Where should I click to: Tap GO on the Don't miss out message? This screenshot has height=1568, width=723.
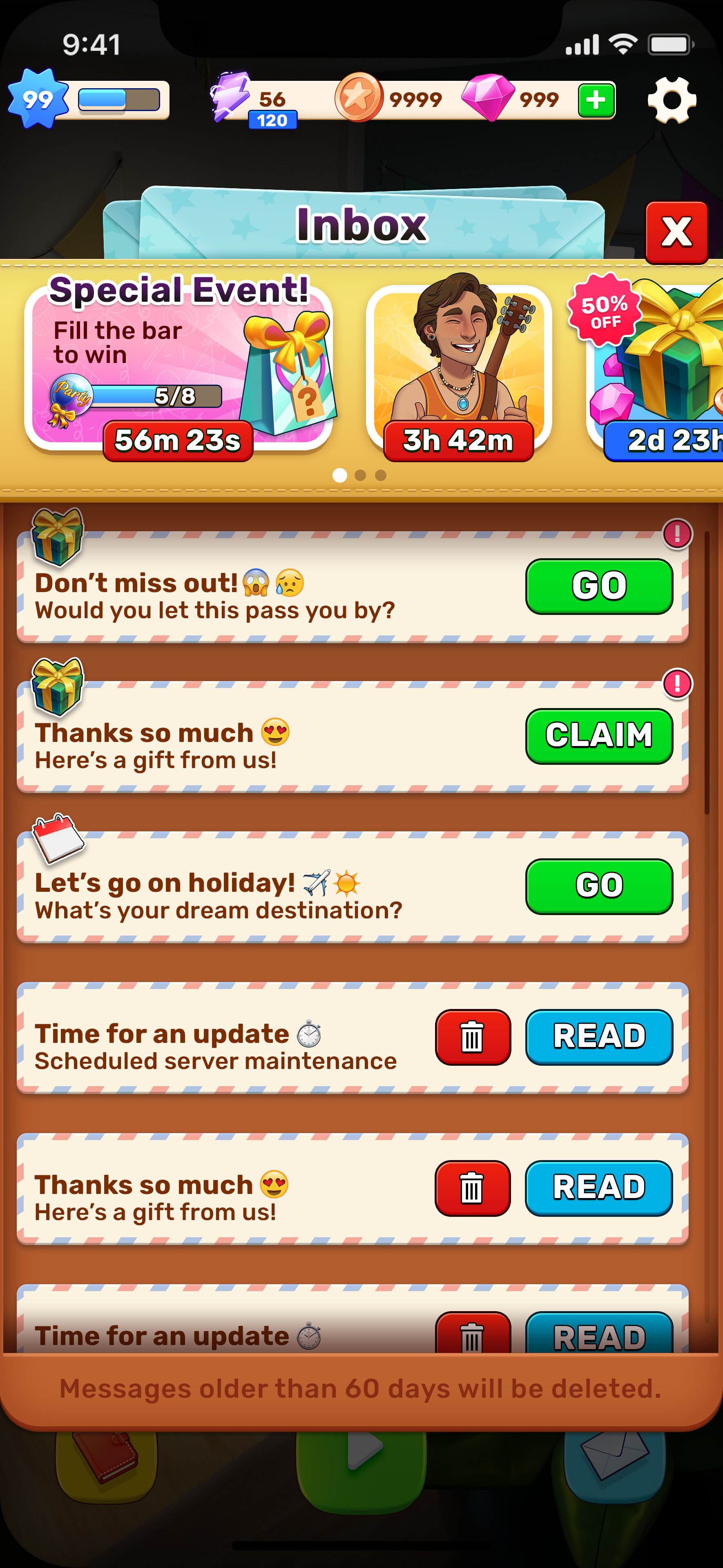599,586
